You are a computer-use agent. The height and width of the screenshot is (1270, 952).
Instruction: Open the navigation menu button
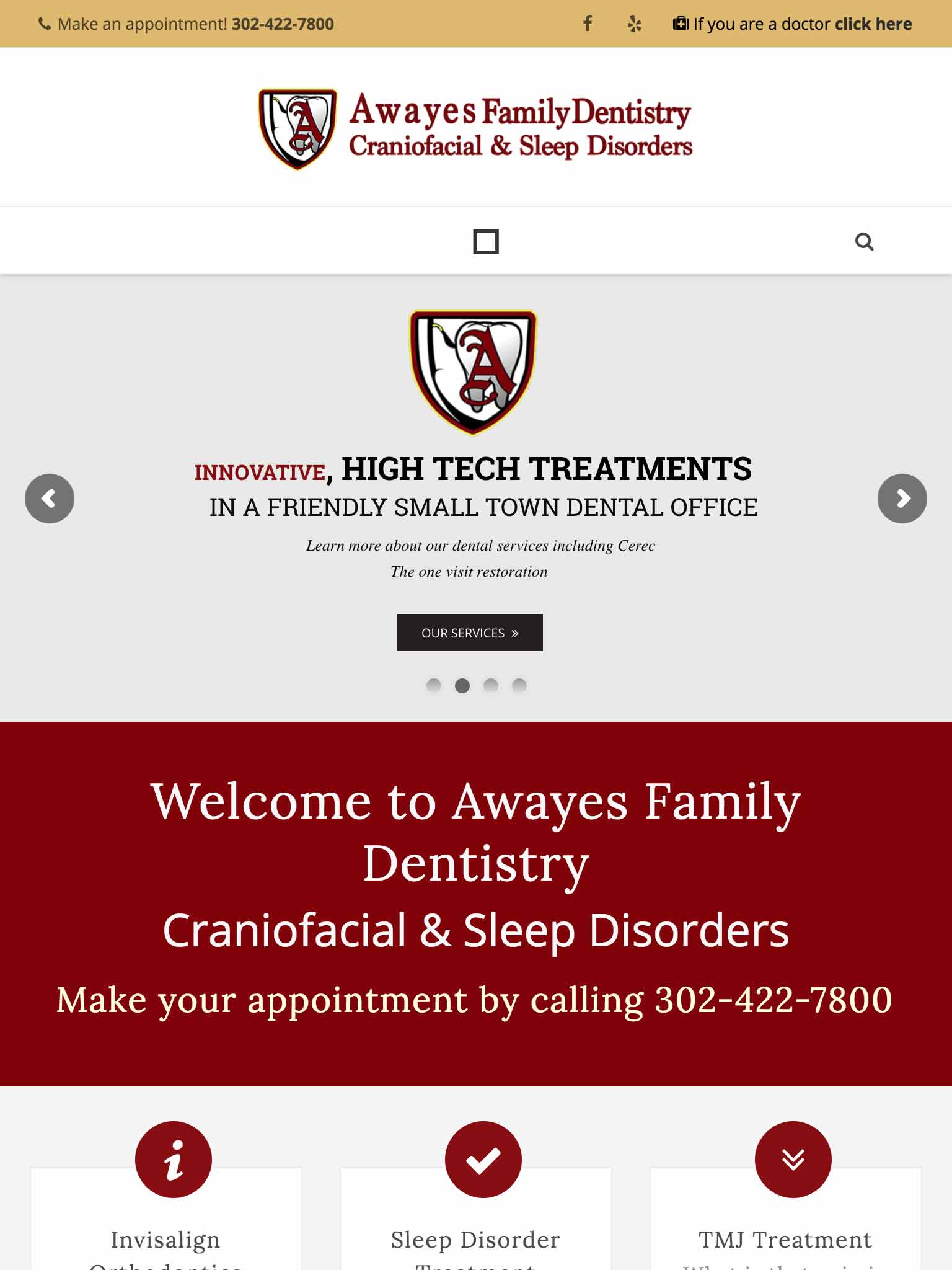pyautogui.click(x=486, y=242)
